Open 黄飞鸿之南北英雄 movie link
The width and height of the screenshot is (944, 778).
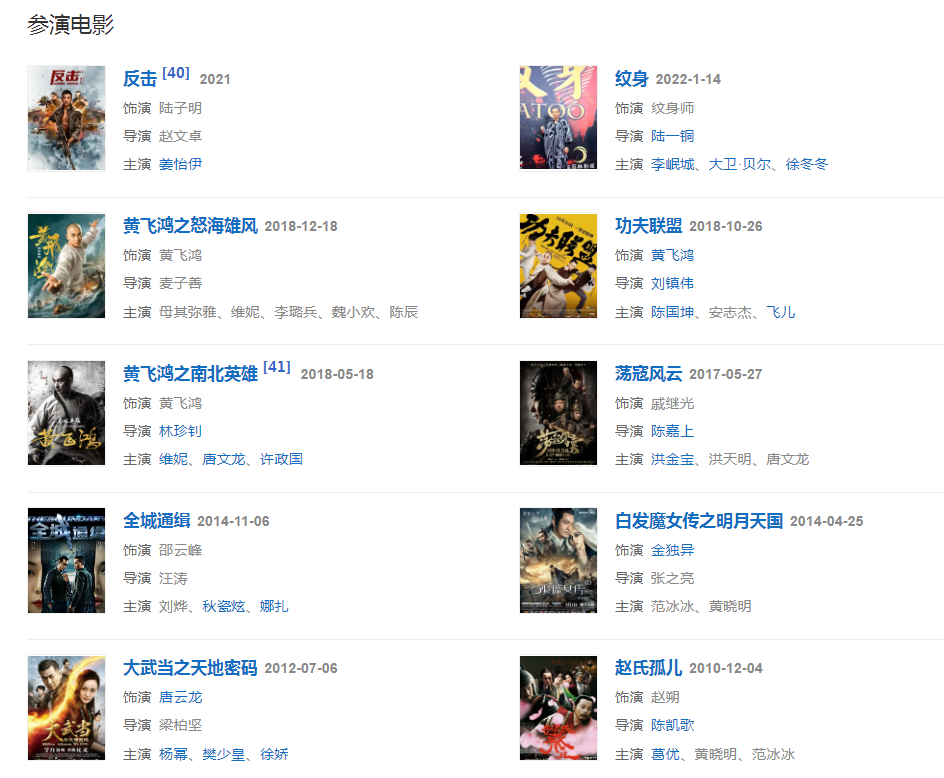pos(190,374)
